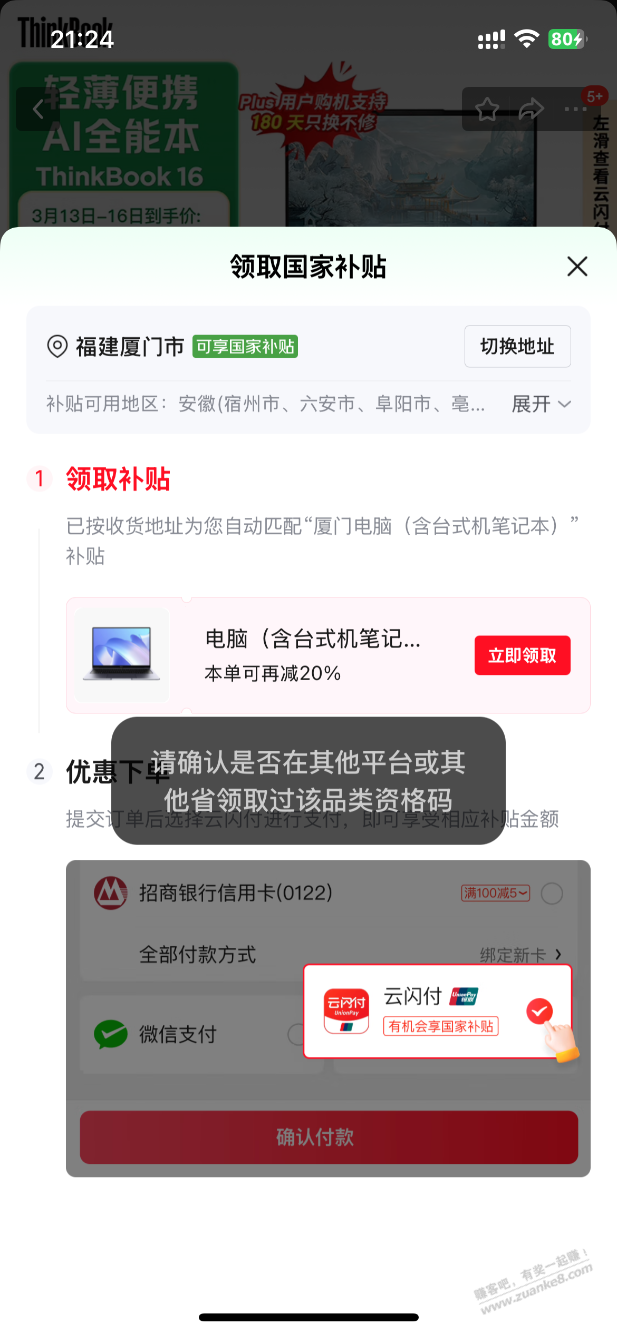Claim the computer subsidy with 立即领取
The image size is (617, 1334).
pyautogui.click(x=522, y=656)
